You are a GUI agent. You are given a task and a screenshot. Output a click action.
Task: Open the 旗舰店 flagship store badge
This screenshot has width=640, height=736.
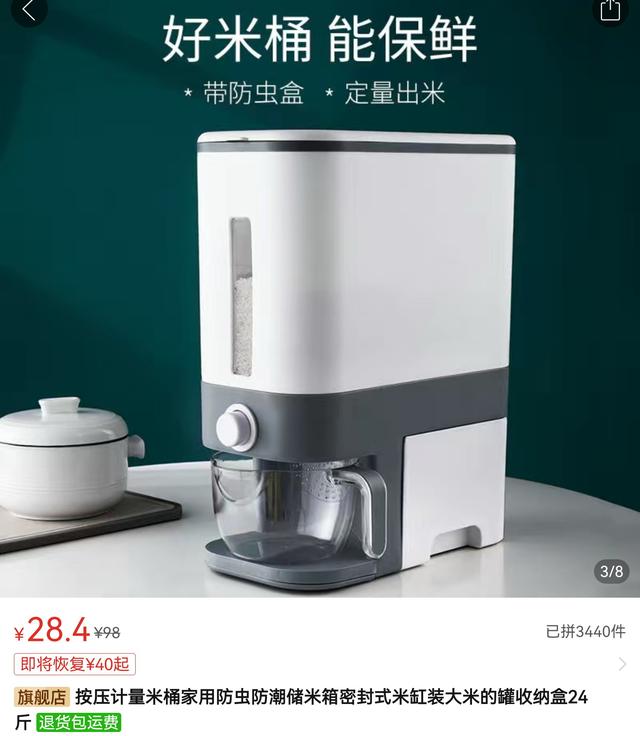click(x=40, y=697)
